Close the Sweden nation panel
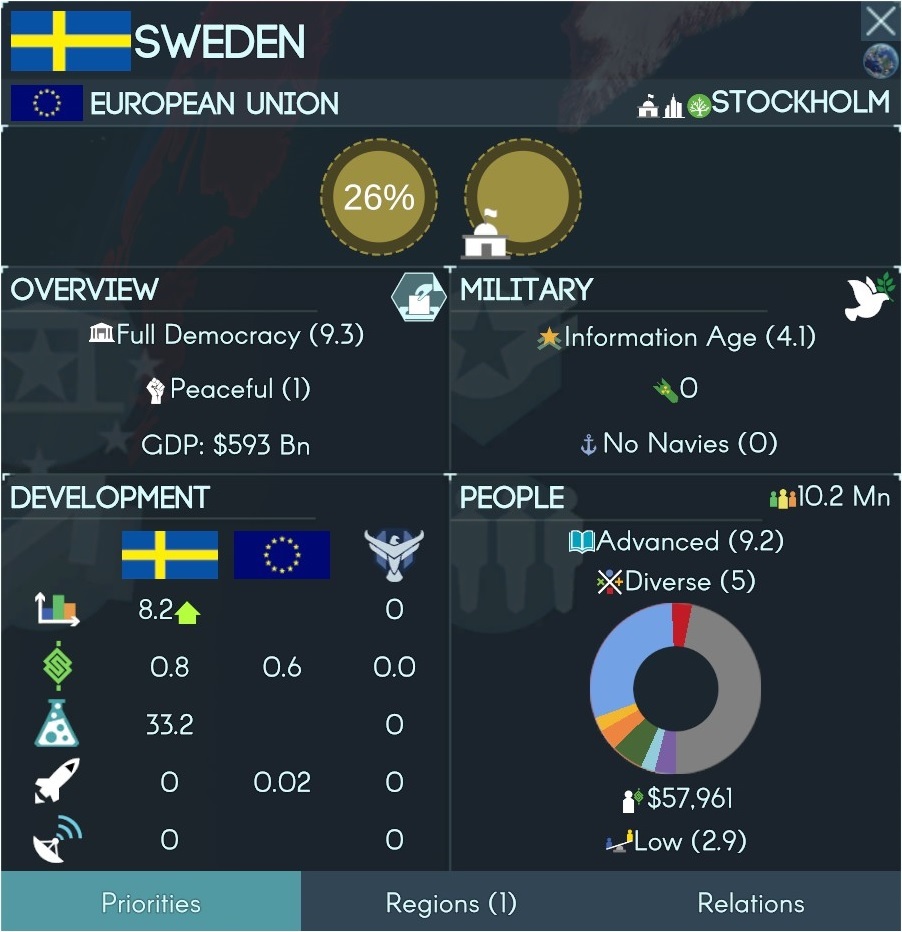Viewport: 902px width, 932px height. tap(880, 21)
